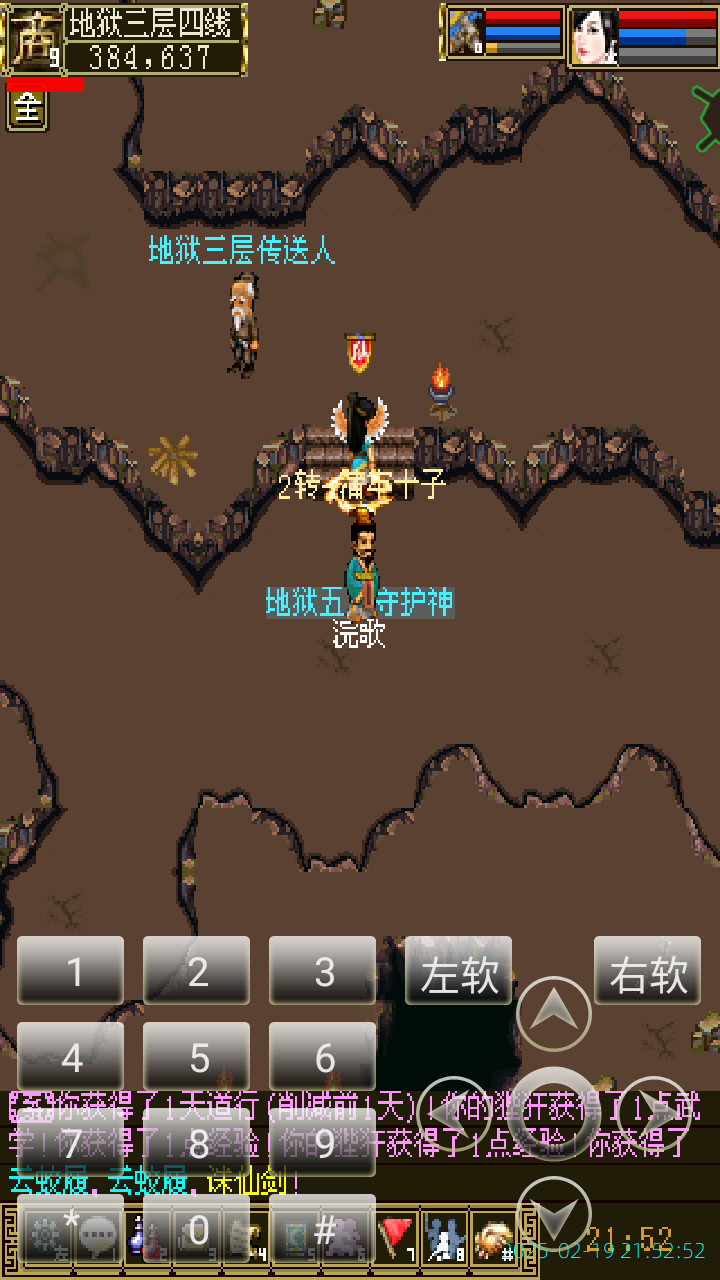720x1280 pixels.
Task: Tap the number 4 key
Action: point(71,1057)
